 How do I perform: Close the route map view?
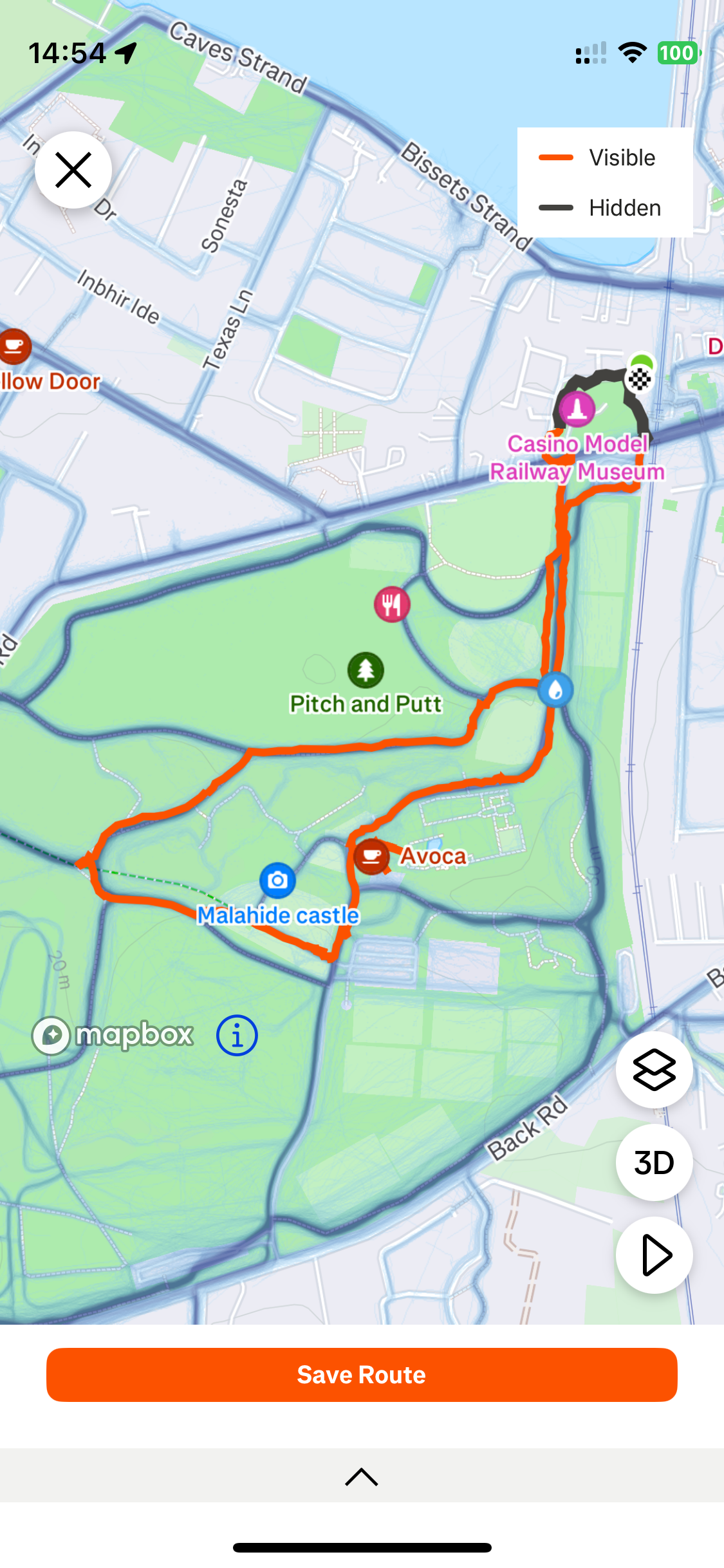point(73,170)
